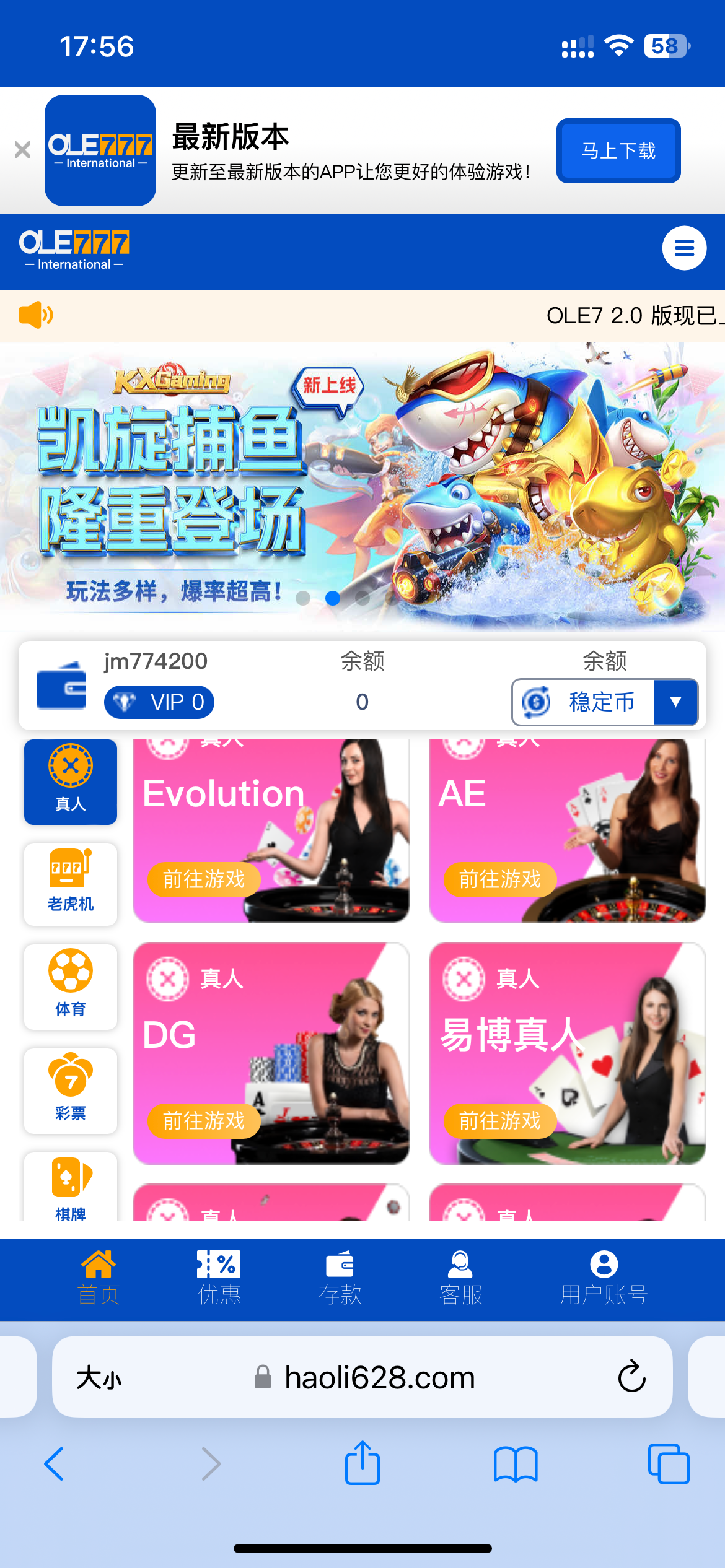Open the hamburger menu

point(684,248)
